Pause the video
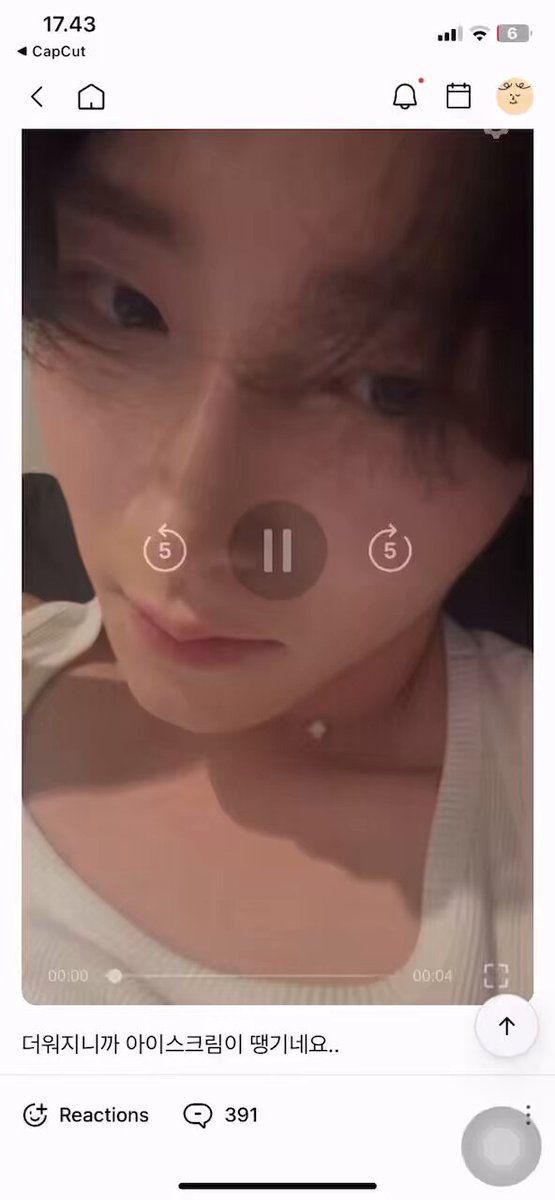The height and width of the screenshot is (1200, 555). (x=278, y=549)
